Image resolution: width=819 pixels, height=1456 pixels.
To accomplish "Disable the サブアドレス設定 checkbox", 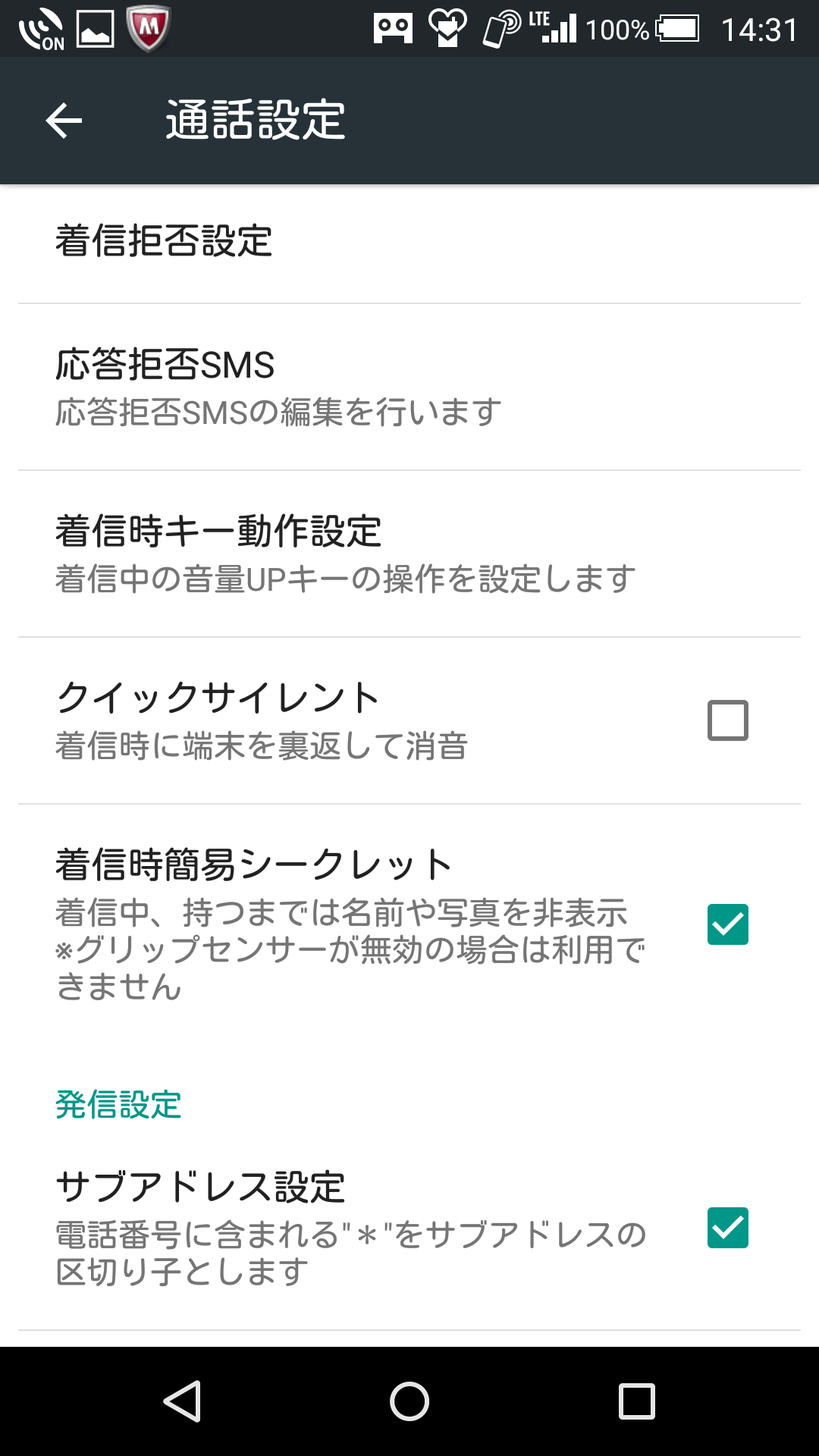I will click(x=727, y=1228).
